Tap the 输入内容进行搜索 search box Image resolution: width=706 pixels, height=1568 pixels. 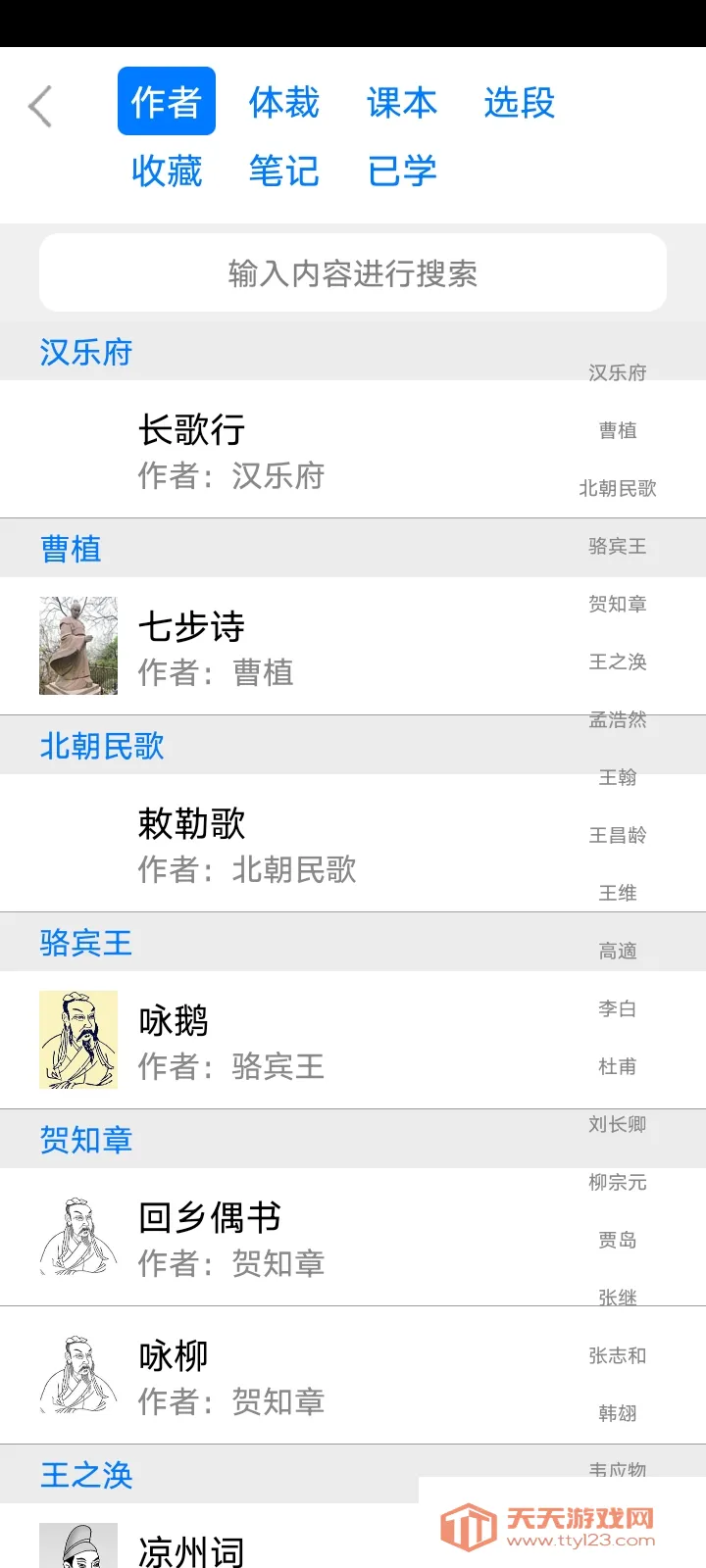[353, 273]
